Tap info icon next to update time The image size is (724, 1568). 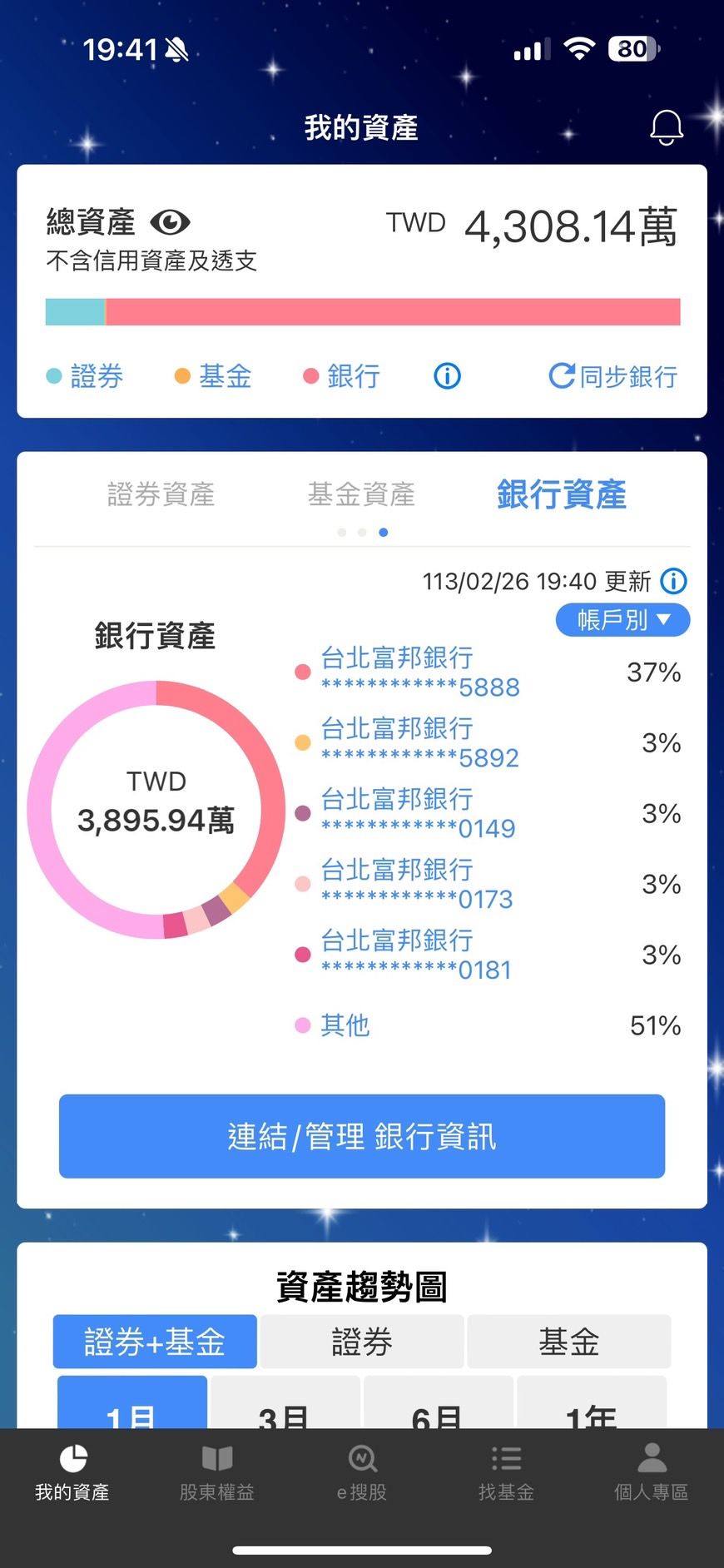point(673,581)
